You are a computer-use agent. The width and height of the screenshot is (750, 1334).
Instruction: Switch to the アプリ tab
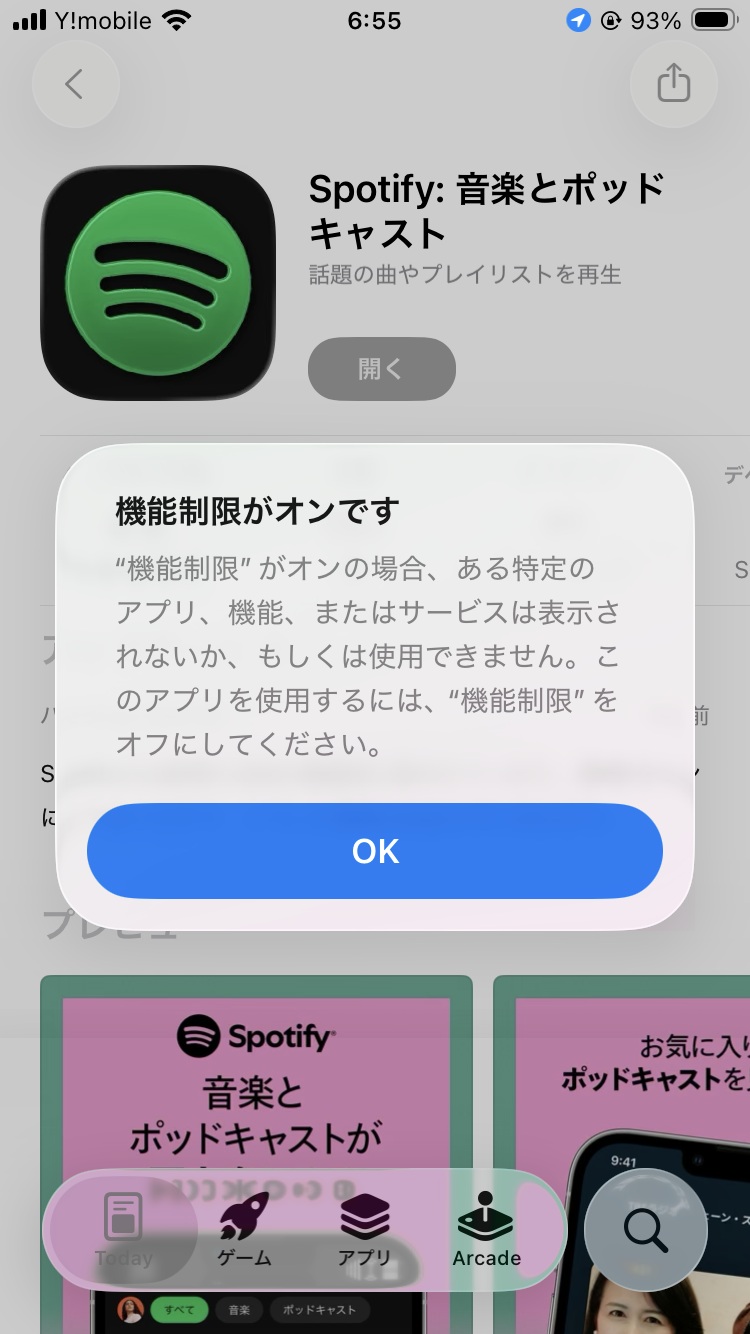[x=364, y=1230]
